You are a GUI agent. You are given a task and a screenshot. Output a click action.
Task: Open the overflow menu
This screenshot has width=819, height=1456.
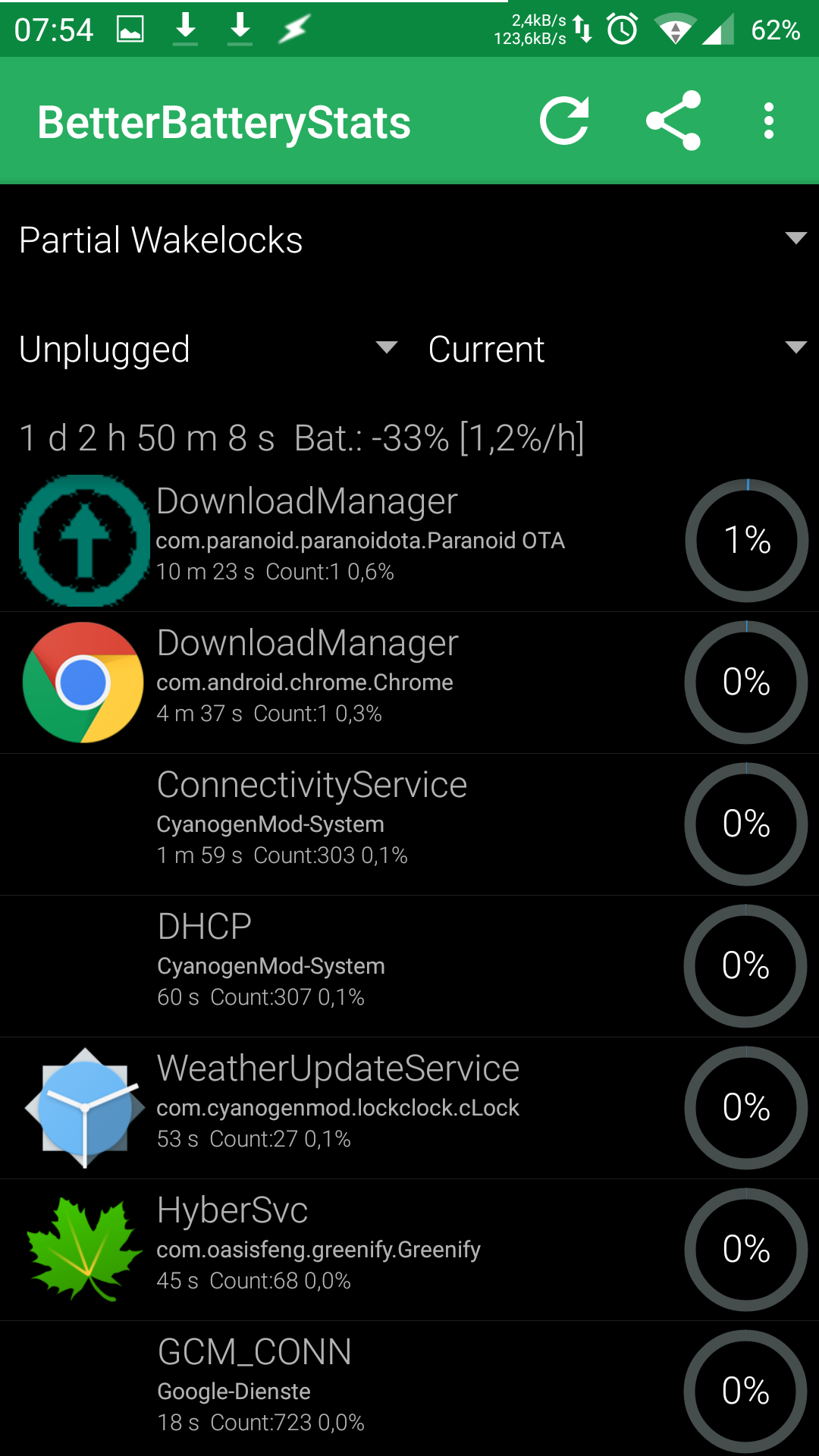[x=769, y=121]
